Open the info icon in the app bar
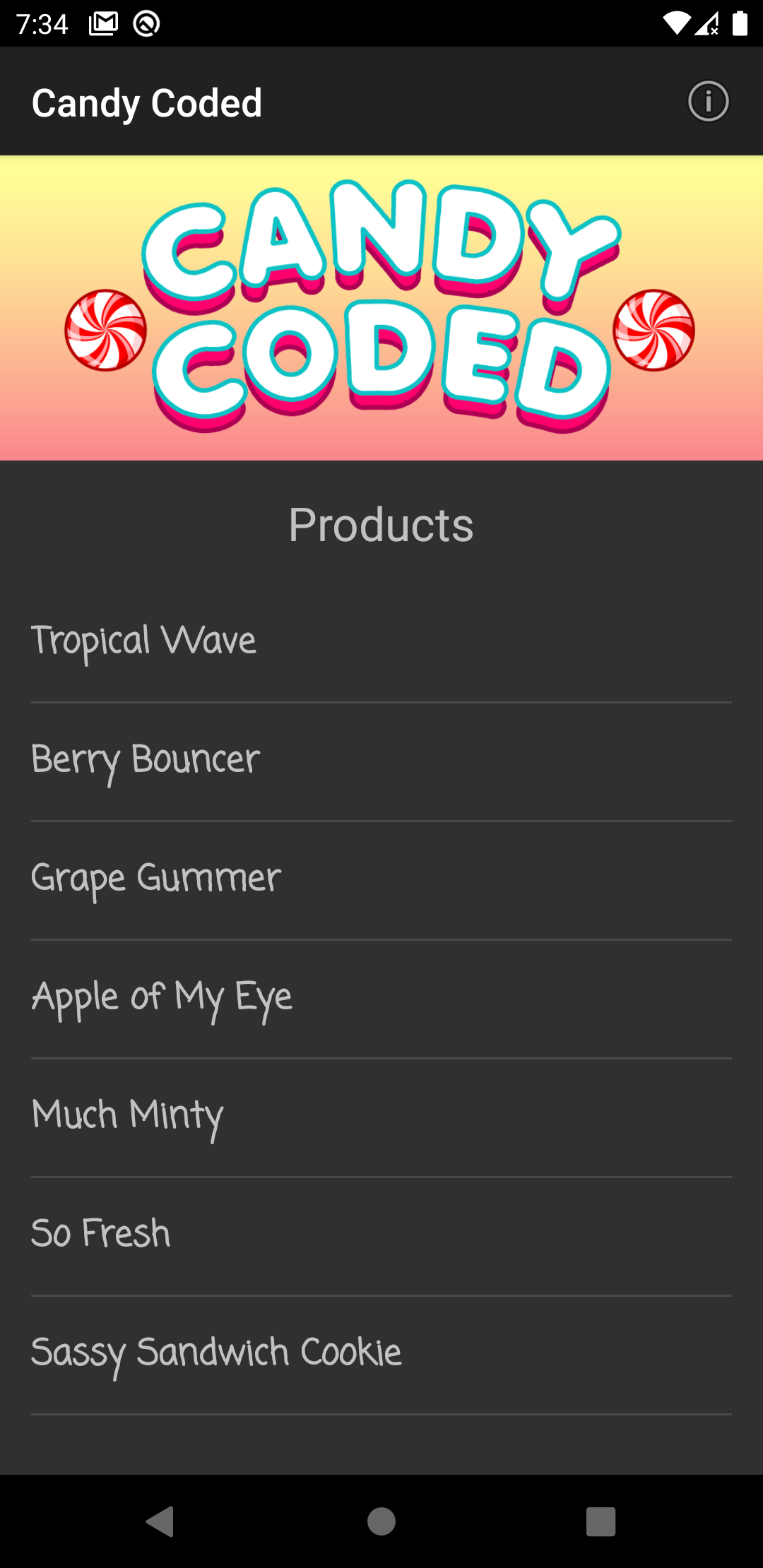This screenshot has height=1568, width=763. (x=708, y=102)
